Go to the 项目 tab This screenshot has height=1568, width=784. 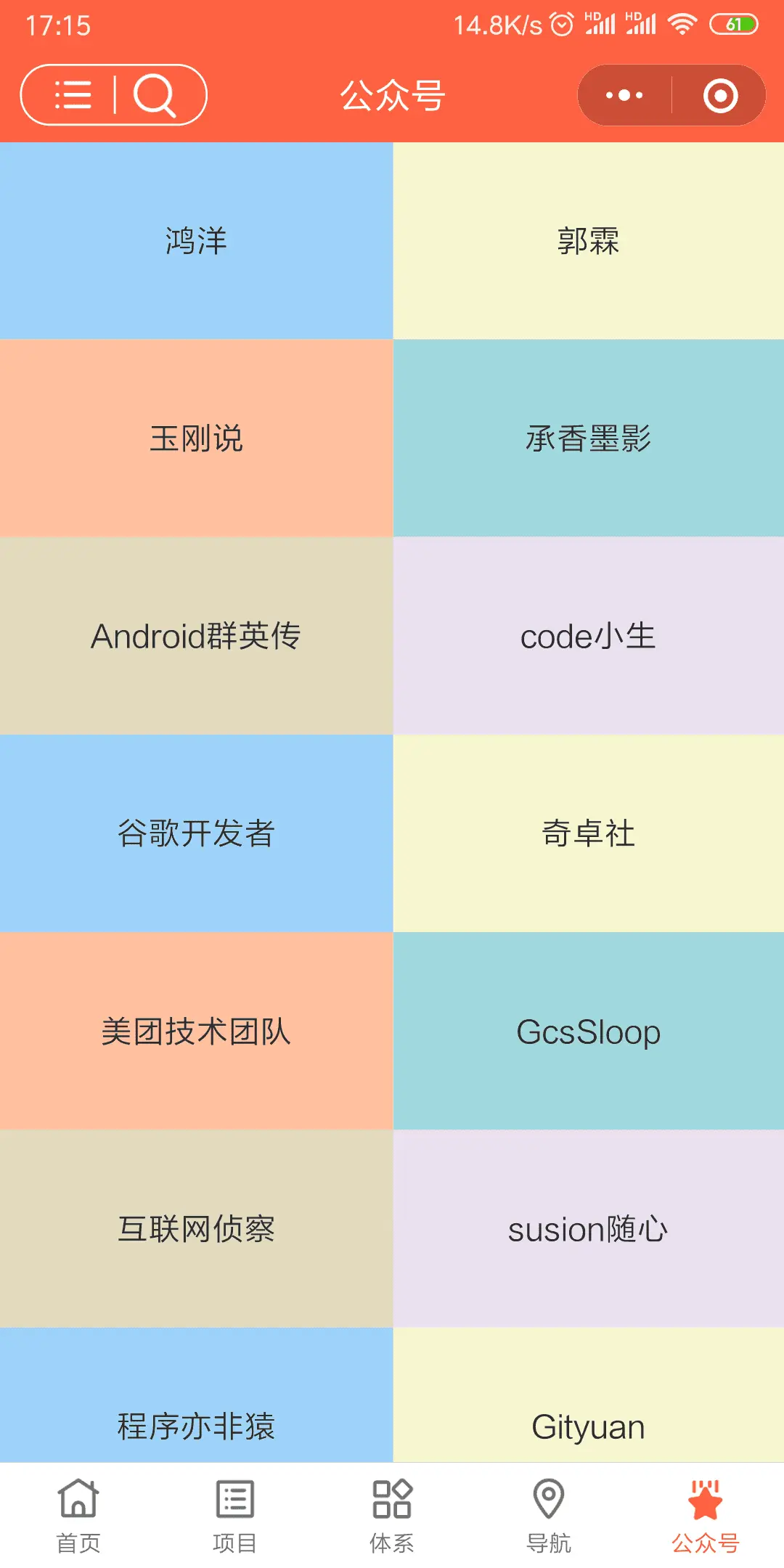(234, 1516)
